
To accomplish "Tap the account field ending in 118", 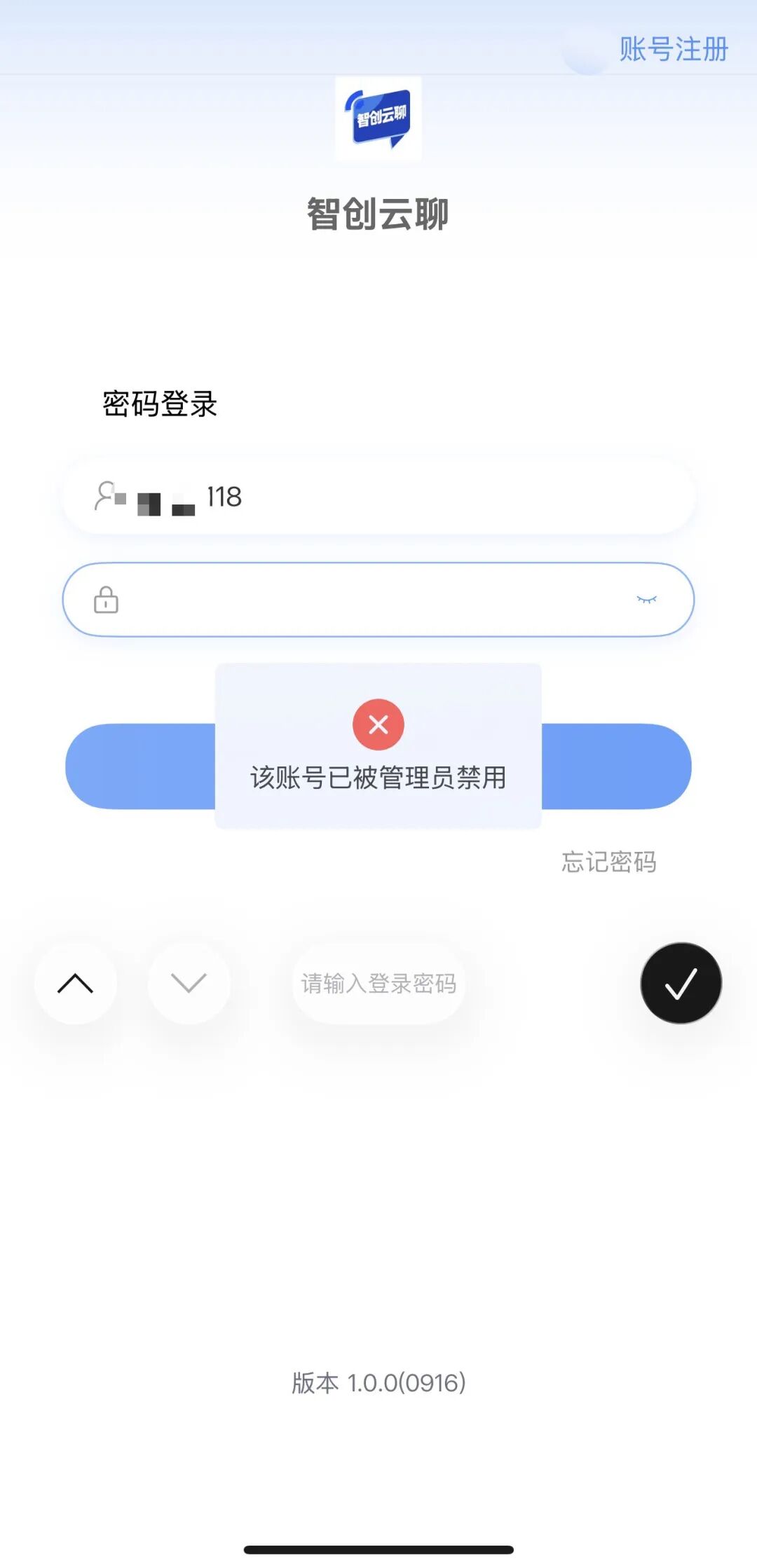I will [378, 497].
